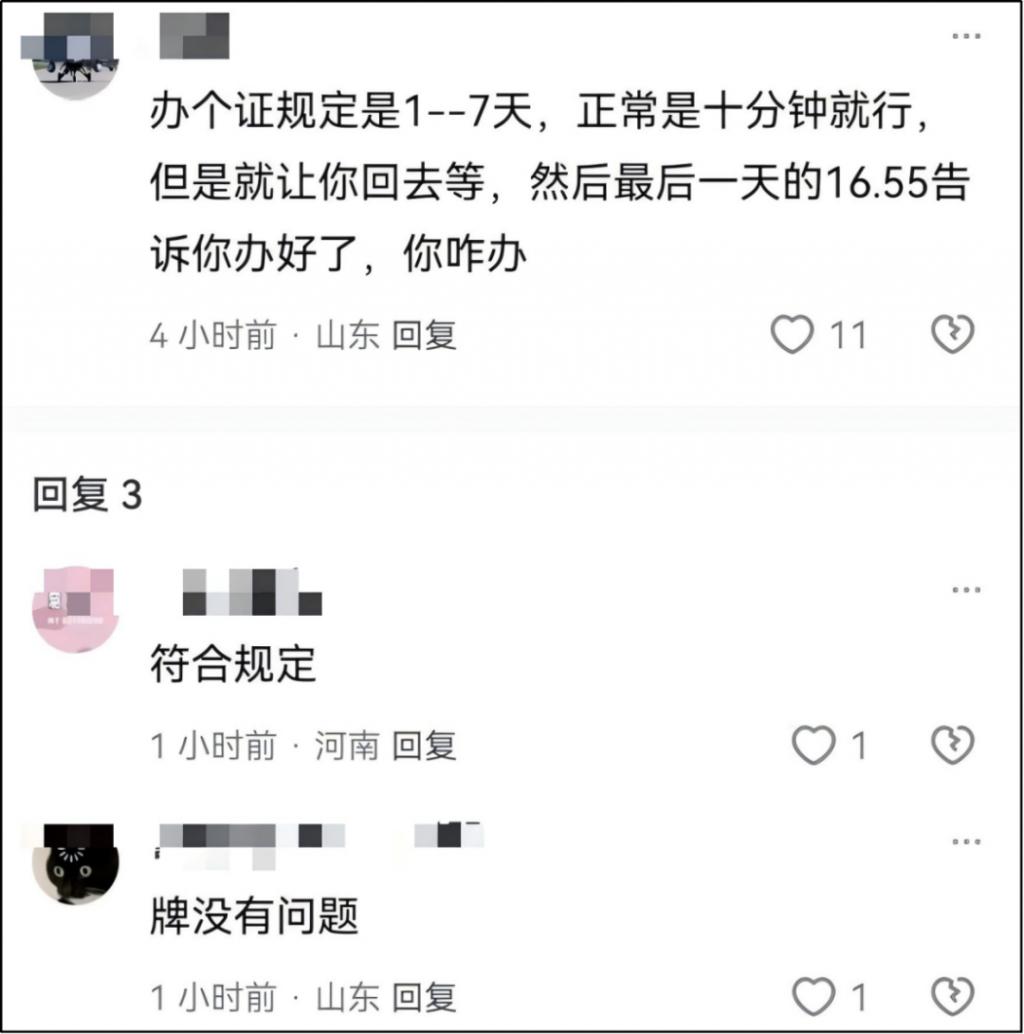Viewport: 1024px width, 1034px height.
Task: View profile of the top commenter avatar
Action: 76,55
